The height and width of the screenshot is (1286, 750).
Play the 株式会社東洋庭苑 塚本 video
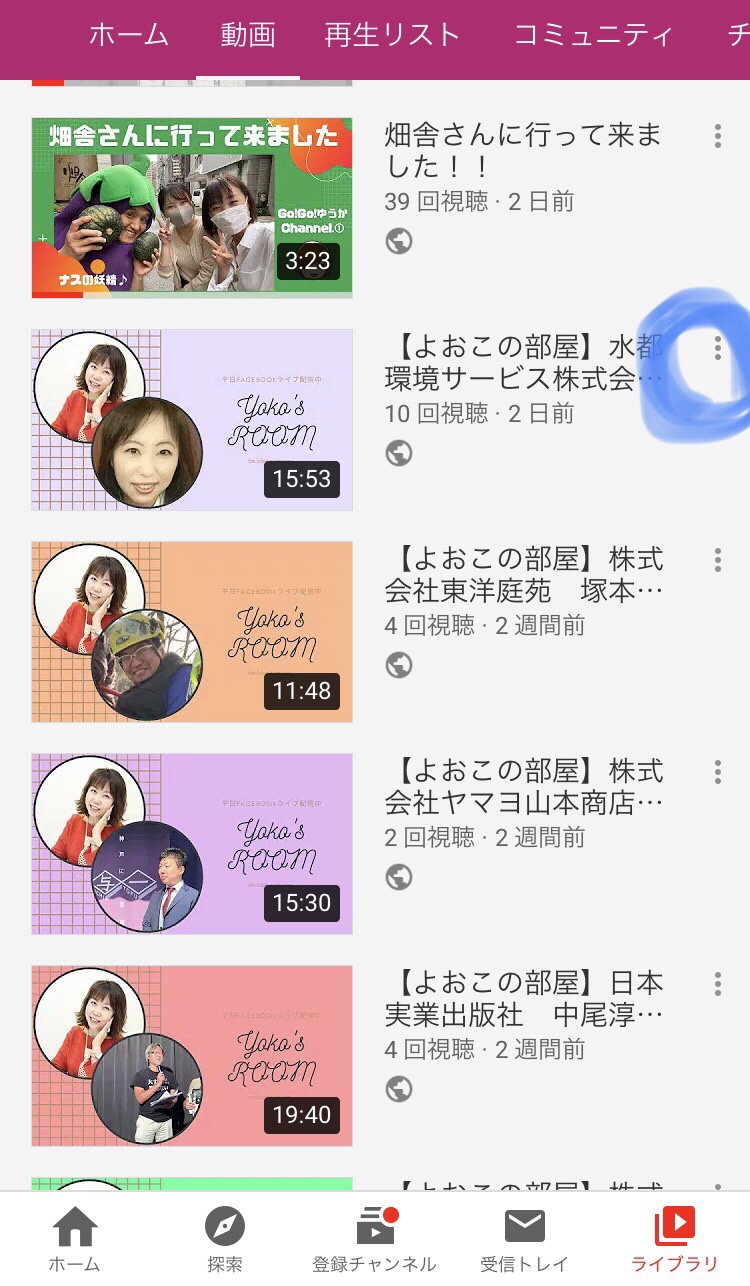pyautogui.click(x=192, y=632)
